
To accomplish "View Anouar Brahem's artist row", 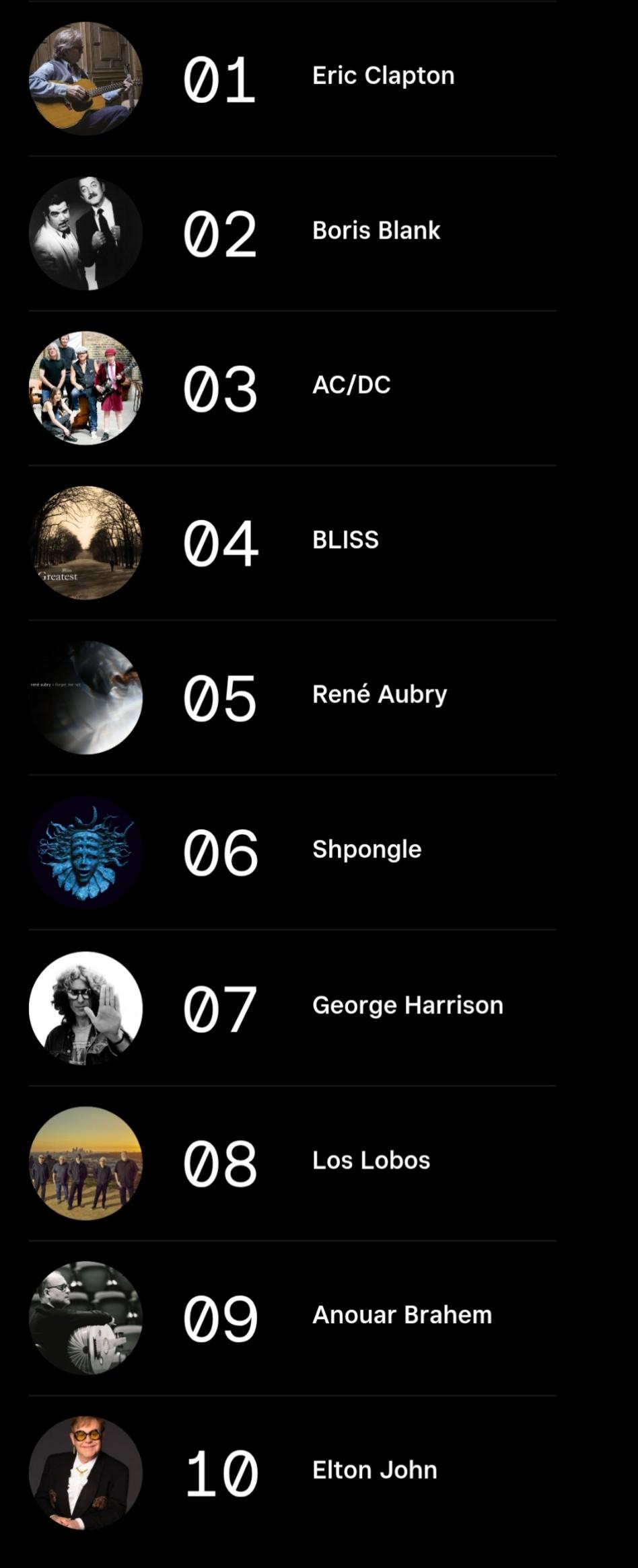I will (402, 1315).
